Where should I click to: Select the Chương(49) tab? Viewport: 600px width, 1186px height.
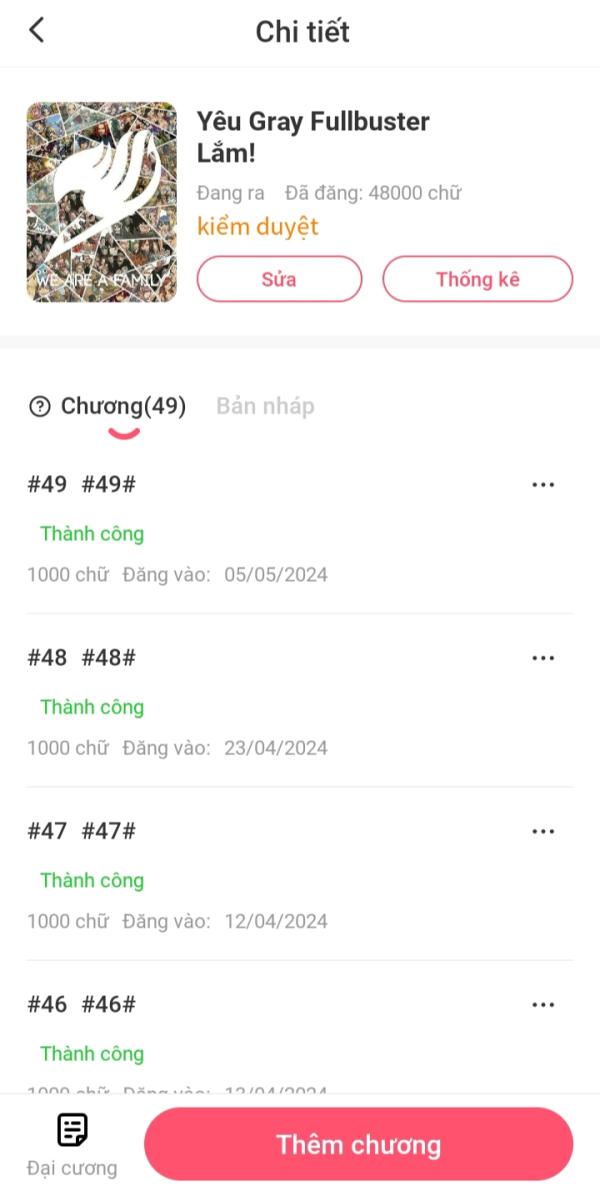pyautogui.click(x=123, y=406)
